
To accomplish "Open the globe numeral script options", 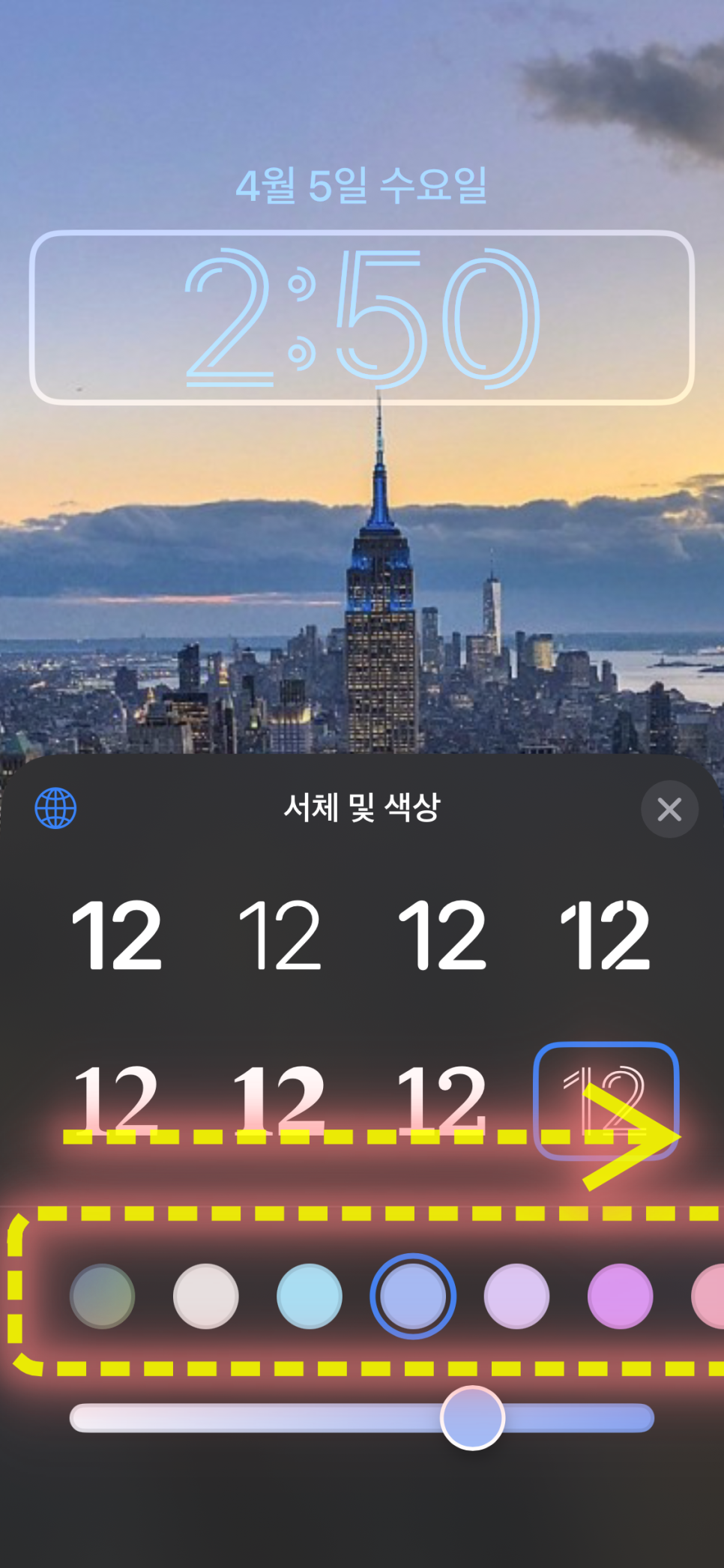I will 55,809.
